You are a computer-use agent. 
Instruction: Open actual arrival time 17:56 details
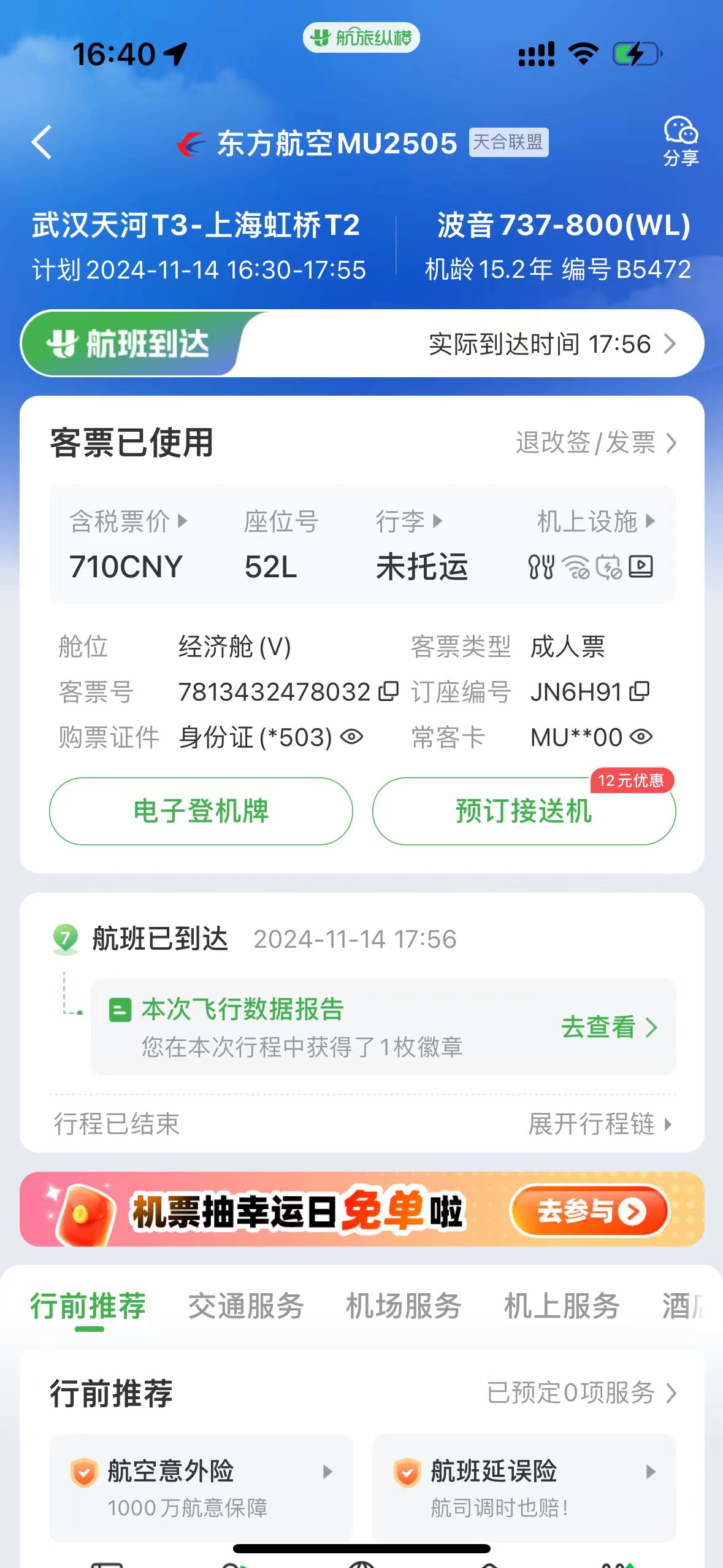[x=552, y=344]
